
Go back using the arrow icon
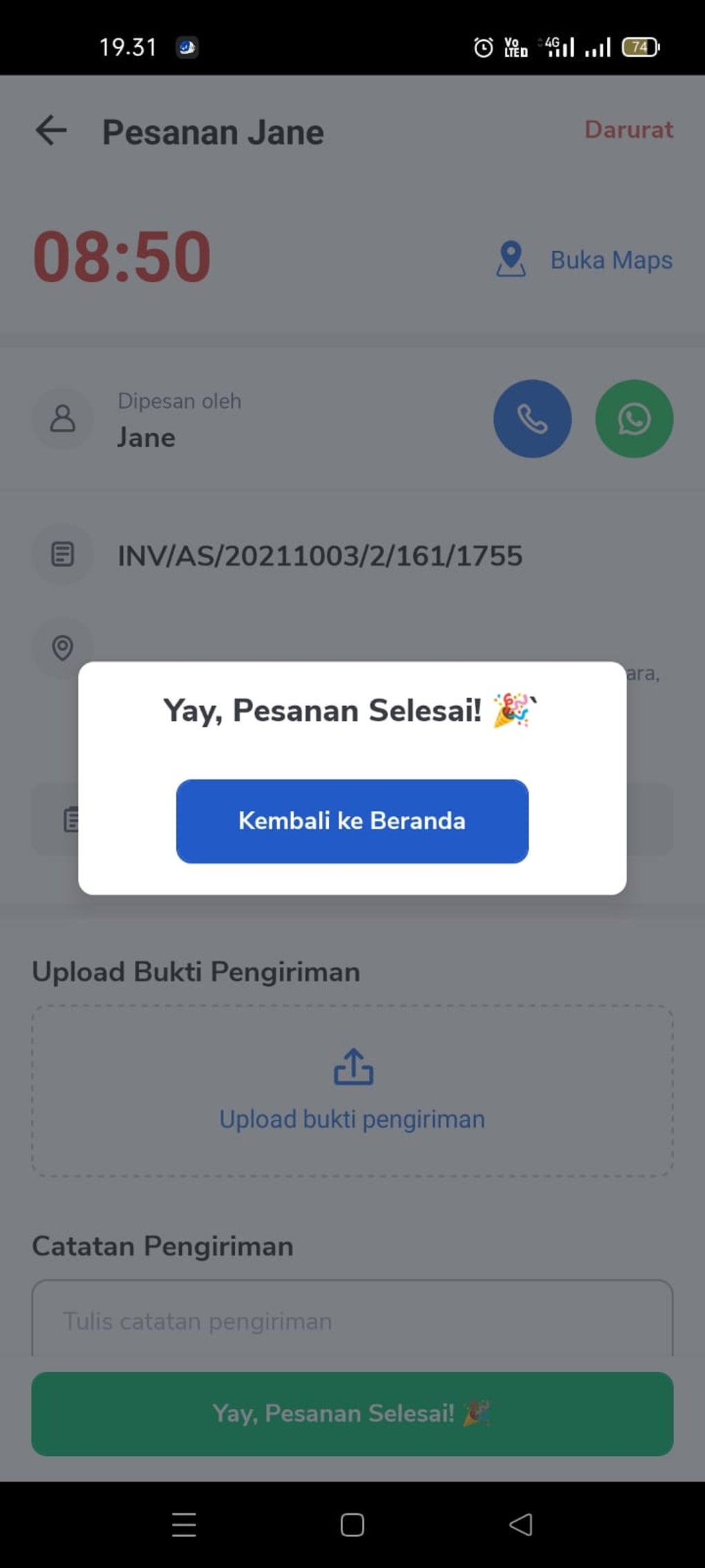pos(51,130)
